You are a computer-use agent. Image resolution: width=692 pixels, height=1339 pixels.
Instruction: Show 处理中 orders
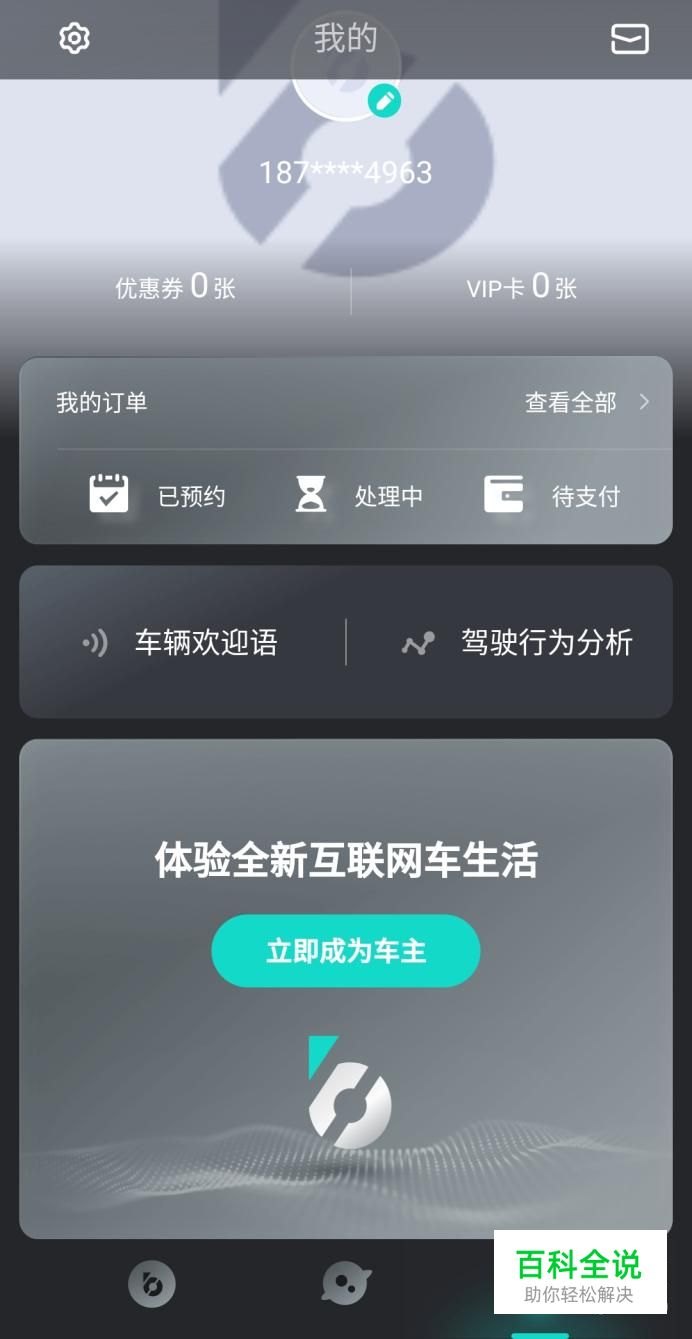click(x=357, y=496)
